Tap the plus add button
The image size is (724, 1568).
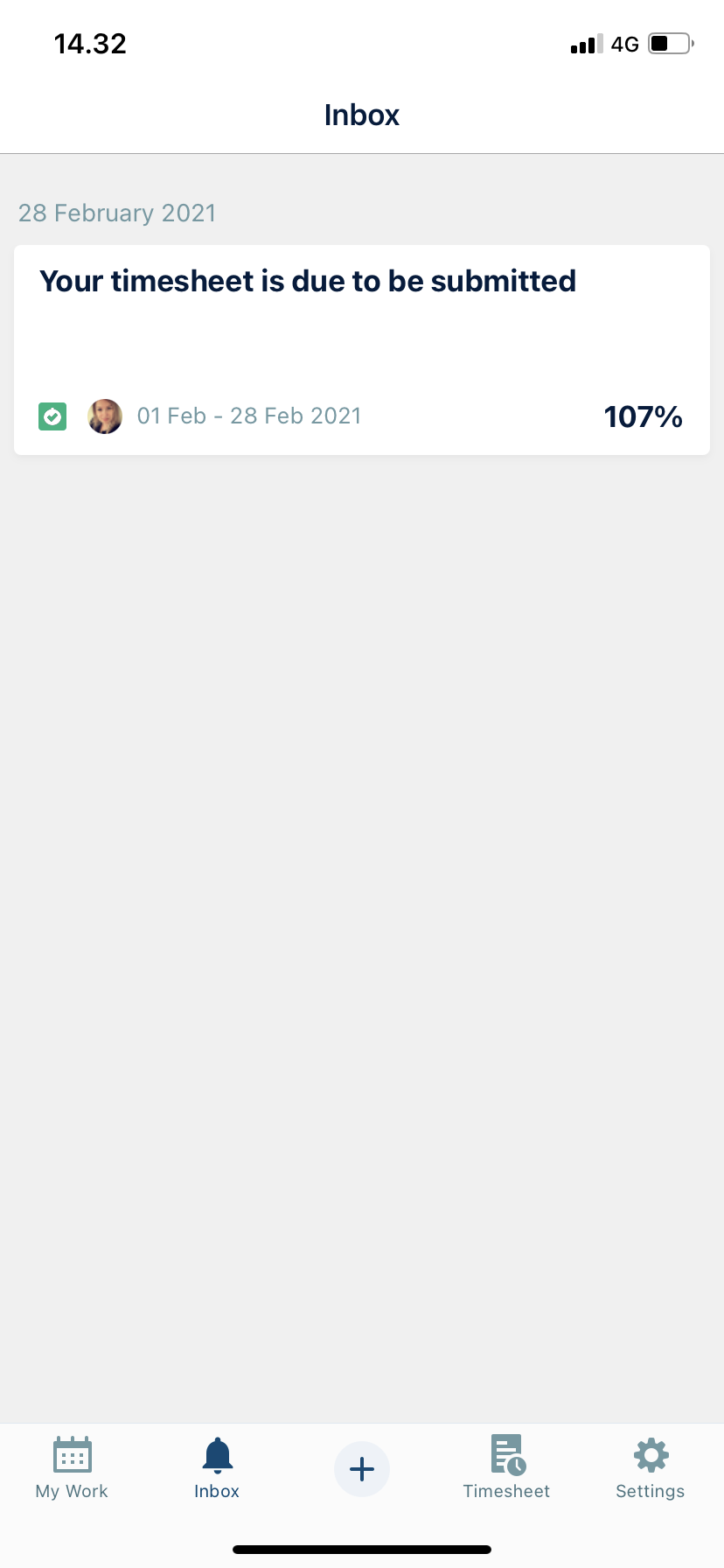[x=361, y=1469]
